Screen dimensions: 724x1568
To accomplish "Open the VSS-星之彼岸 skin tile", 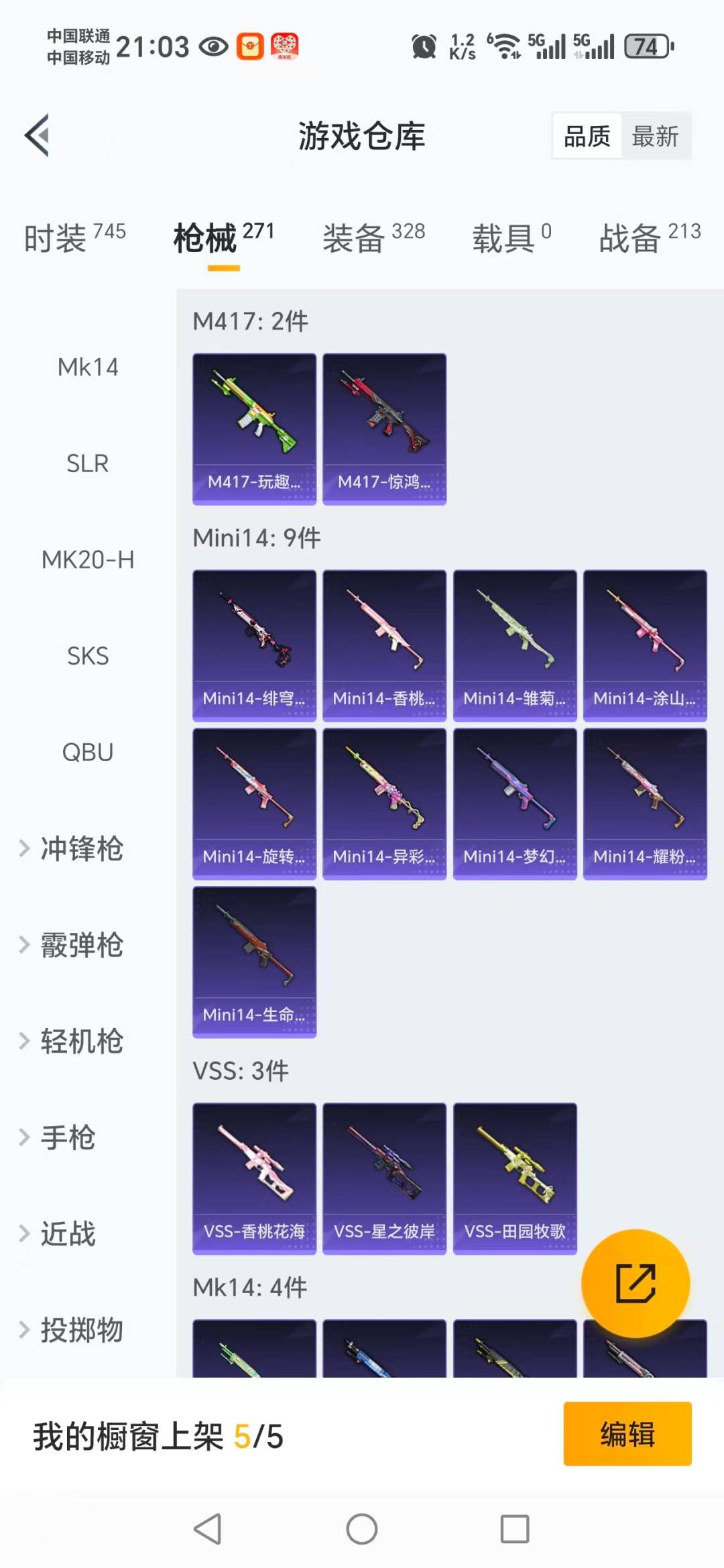I will coord(384,1178).
